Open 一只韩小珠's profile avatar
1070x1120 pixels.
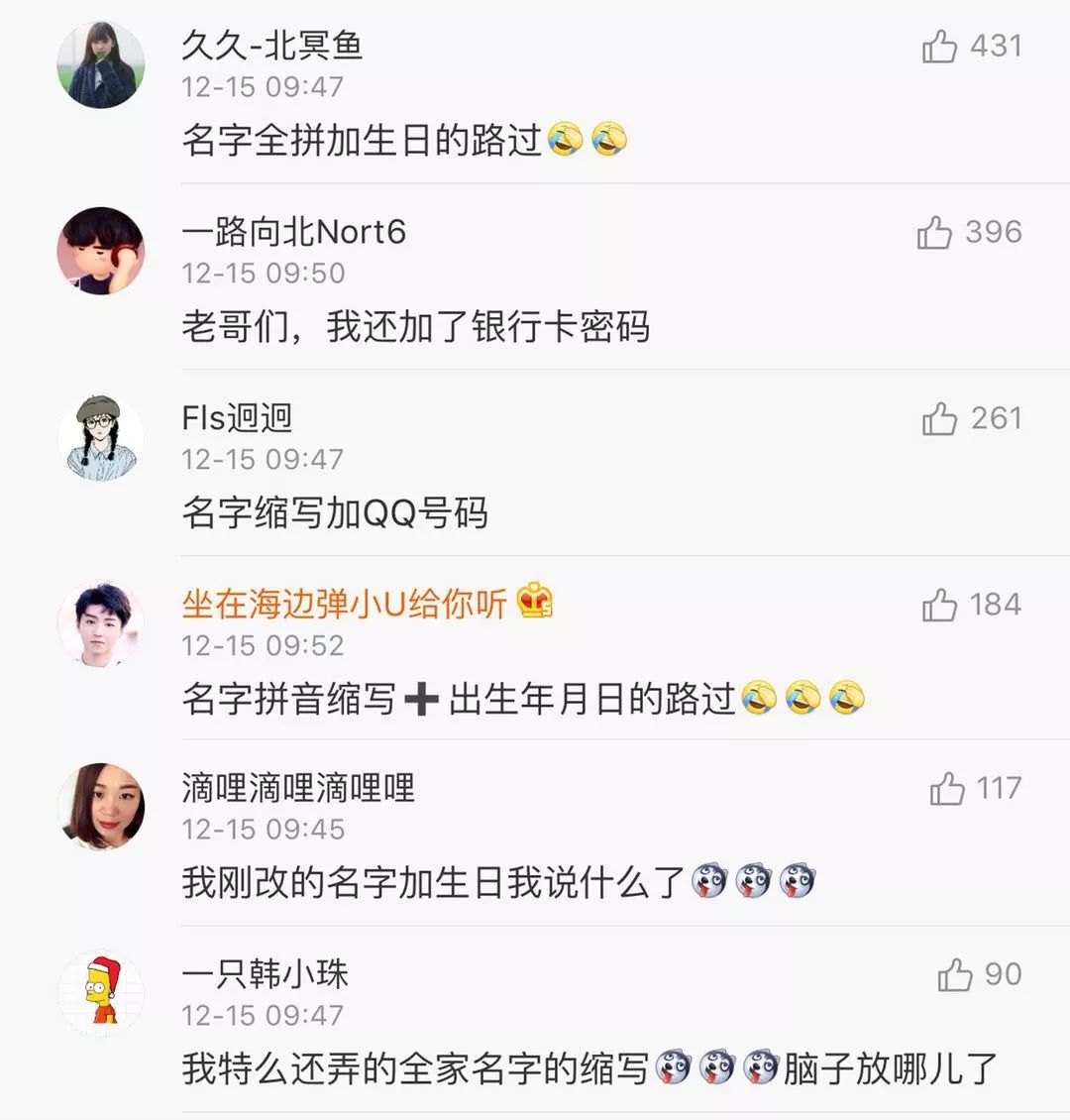[101, 992]
